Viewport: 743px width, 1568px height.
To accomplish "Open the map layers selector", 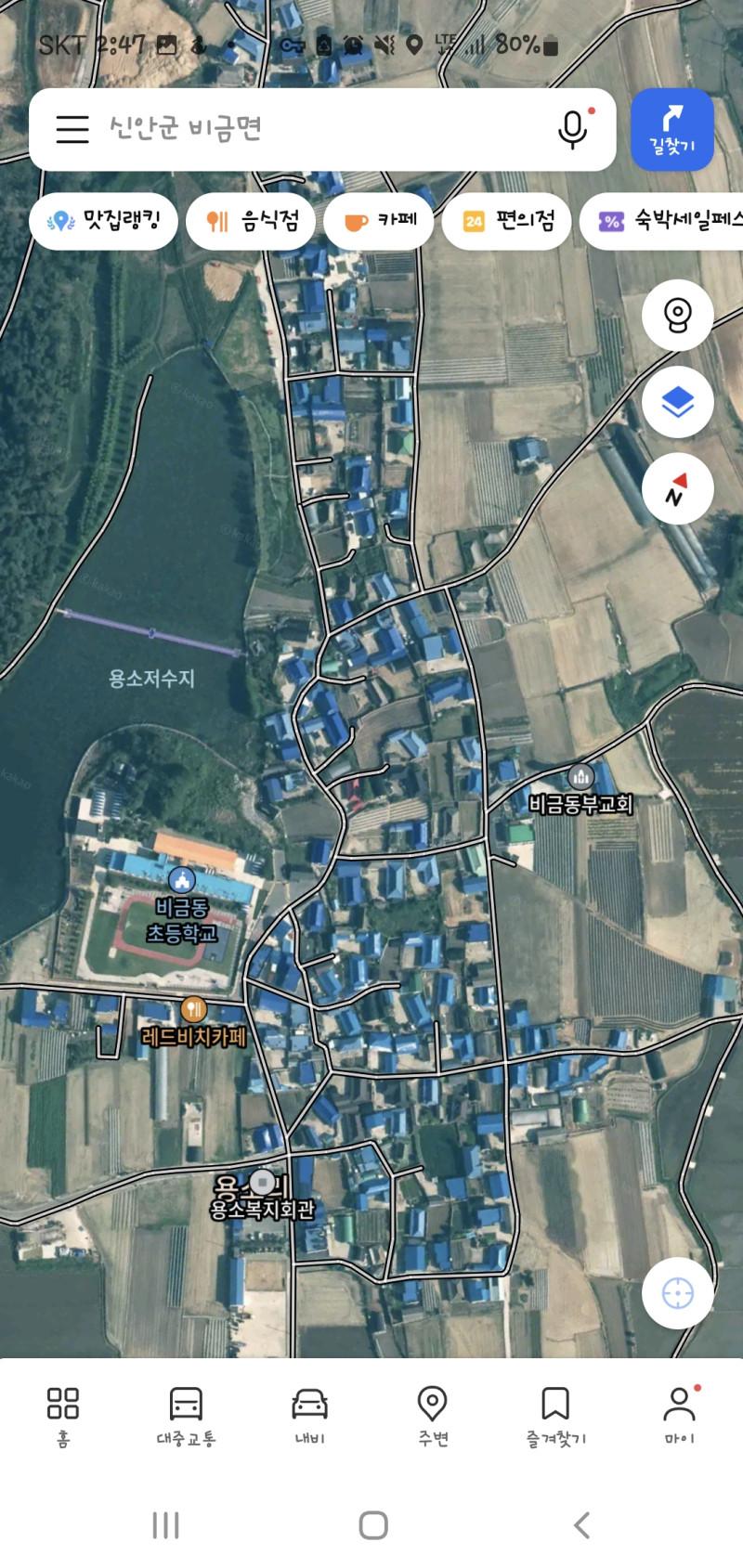I will coord(677,402).
